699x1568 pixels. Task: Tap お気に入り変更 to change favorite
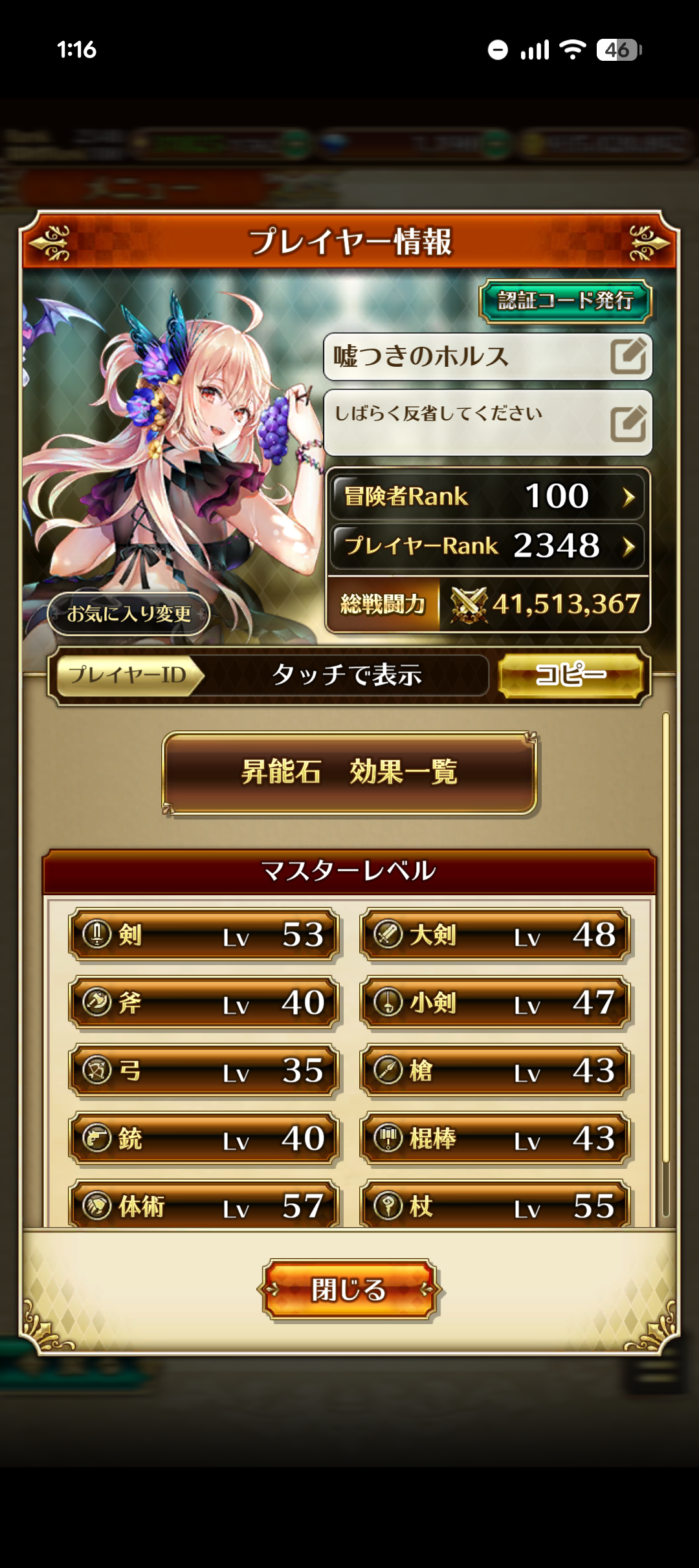point(129,613)
